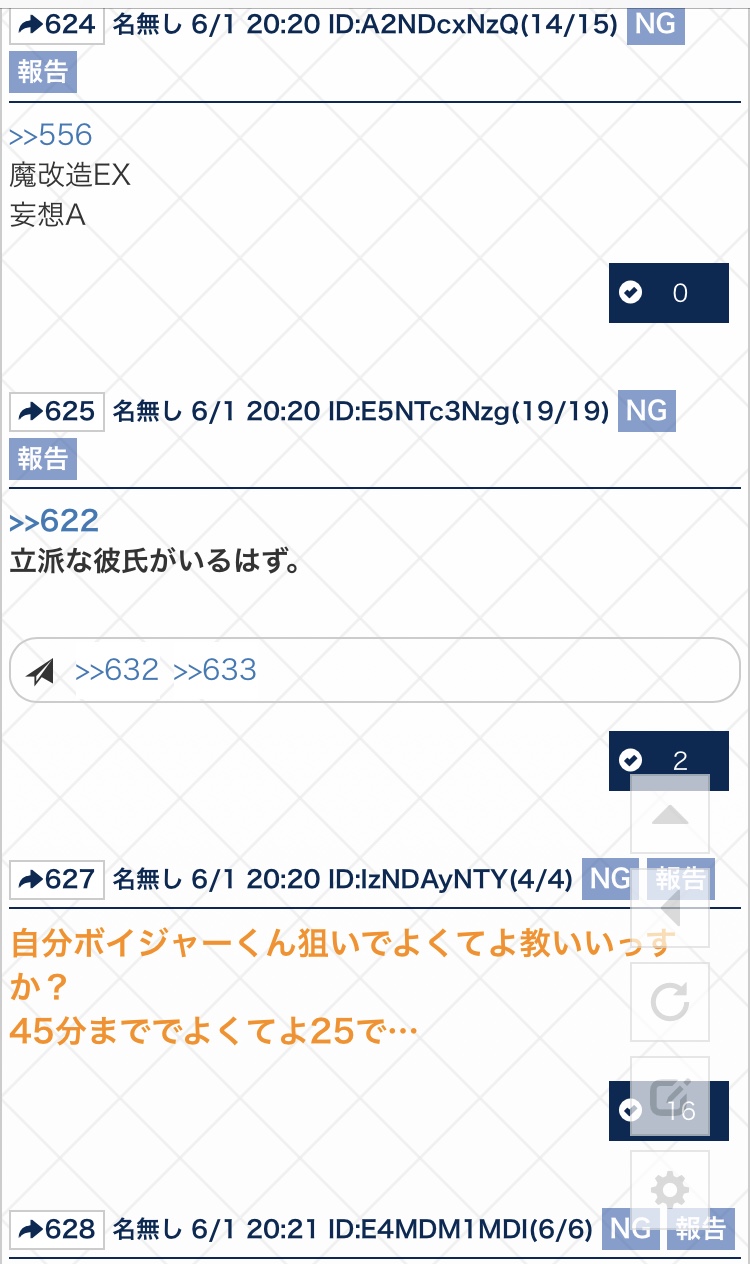Open reply >>633 to post 625

click(x=215, y=670)
